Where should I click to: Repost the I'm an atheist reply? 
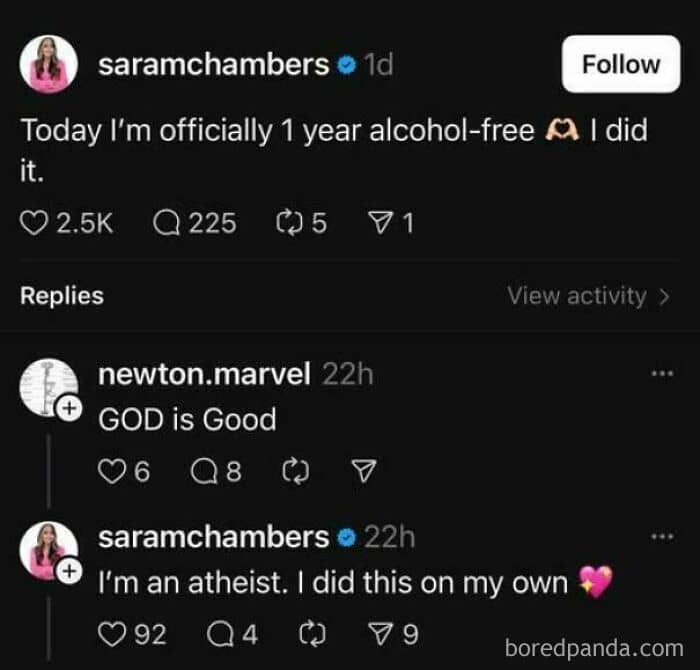click(x=312, y=635)
